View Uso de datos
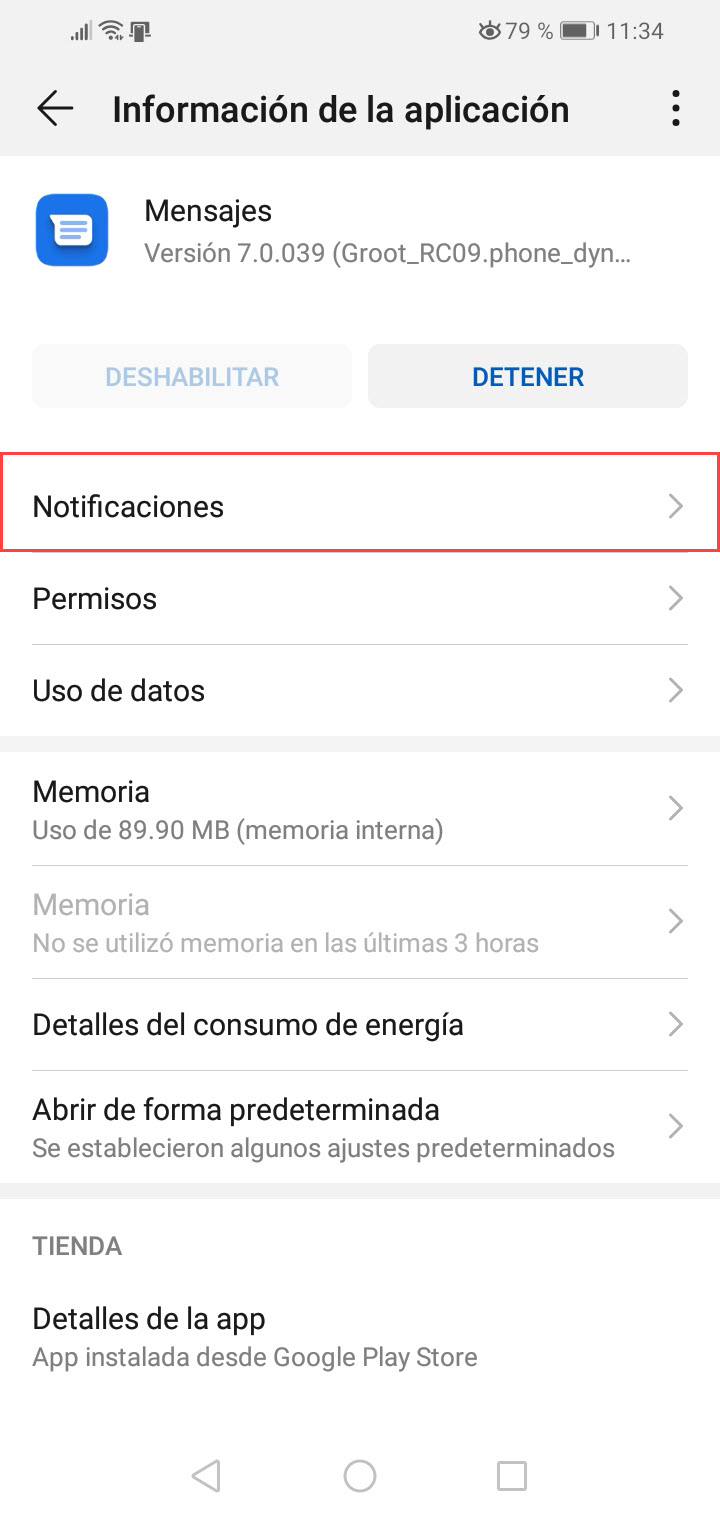Viewport: 720px width, 1520px height. coord(360,691)
